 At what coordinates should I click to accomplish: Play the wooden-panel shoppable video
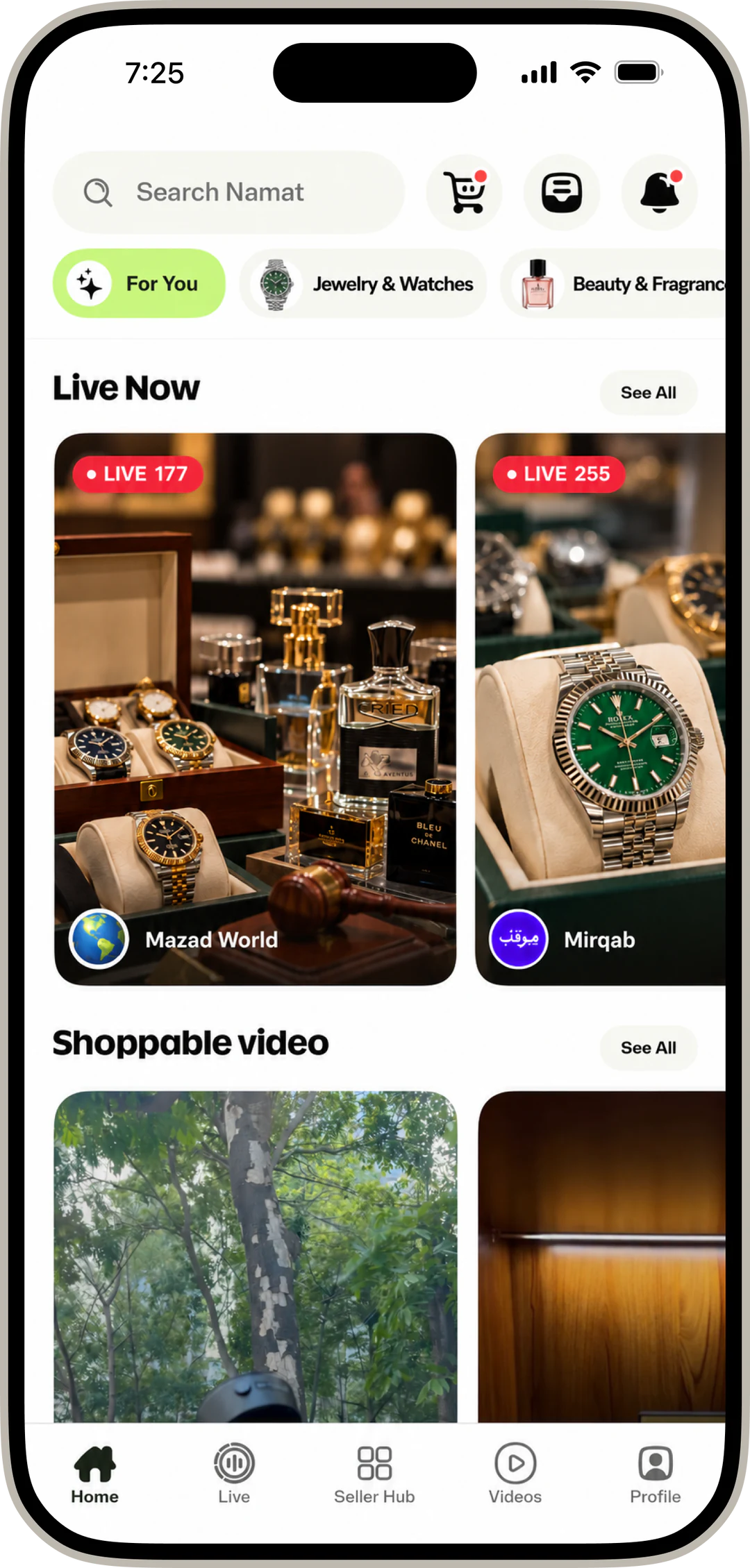coord(602,1256)
